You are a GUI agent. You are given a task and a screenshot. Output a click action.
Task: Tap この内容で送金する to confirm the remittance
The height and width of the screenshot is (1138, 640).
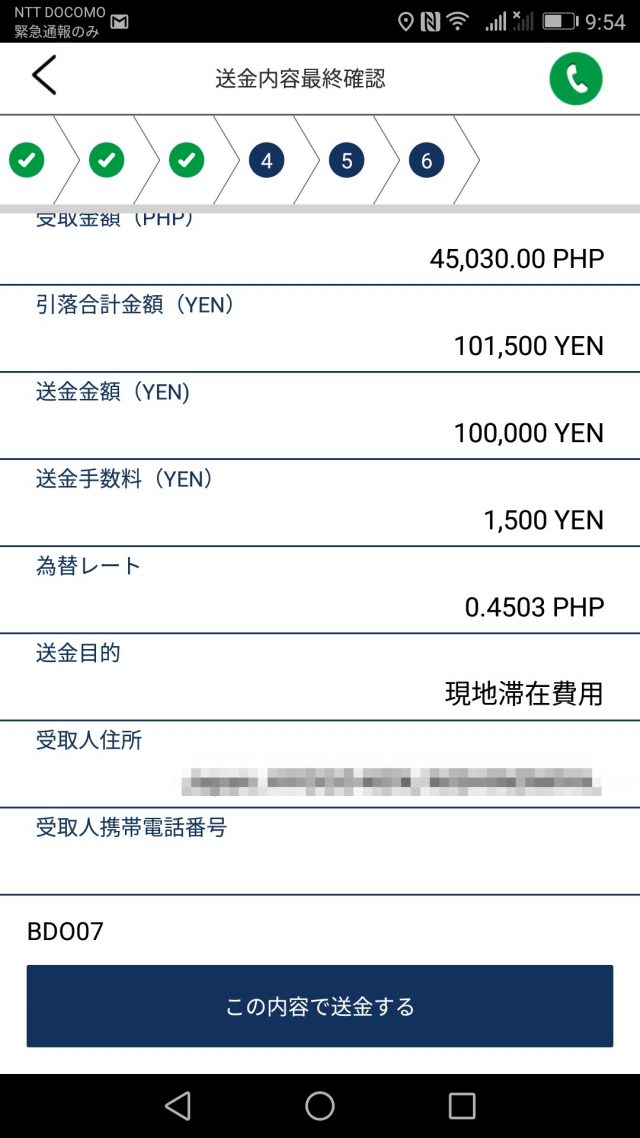pyautogui.click(x=320, y=1006)
